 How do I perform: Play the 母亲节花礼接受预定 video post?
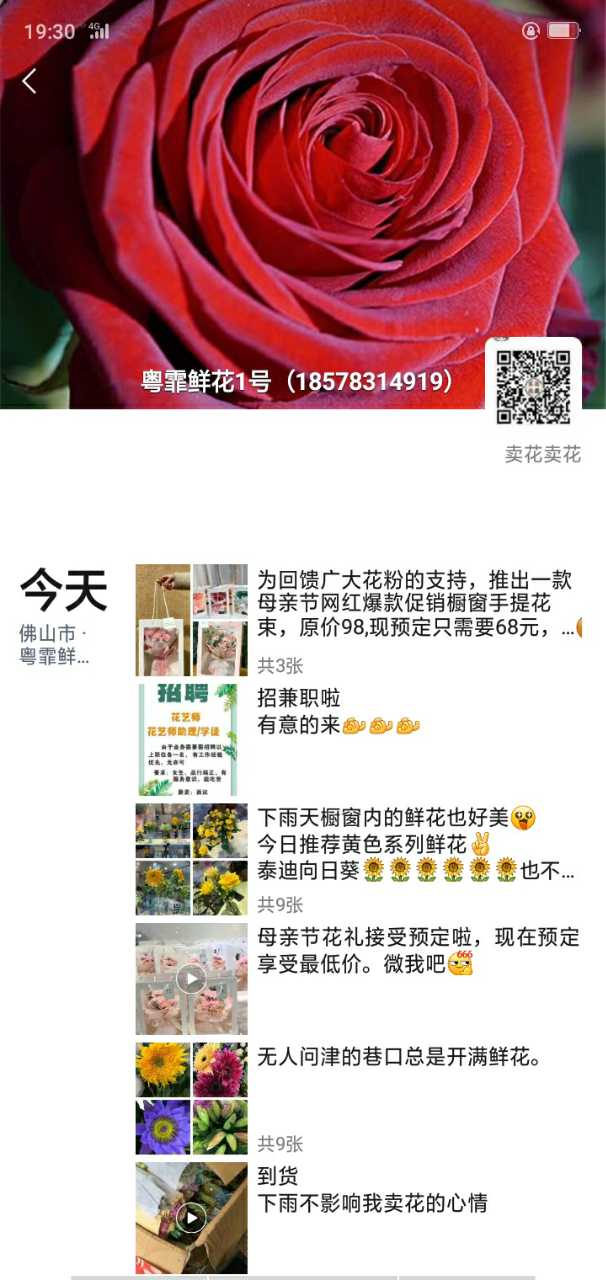click(x=191, y=978)
